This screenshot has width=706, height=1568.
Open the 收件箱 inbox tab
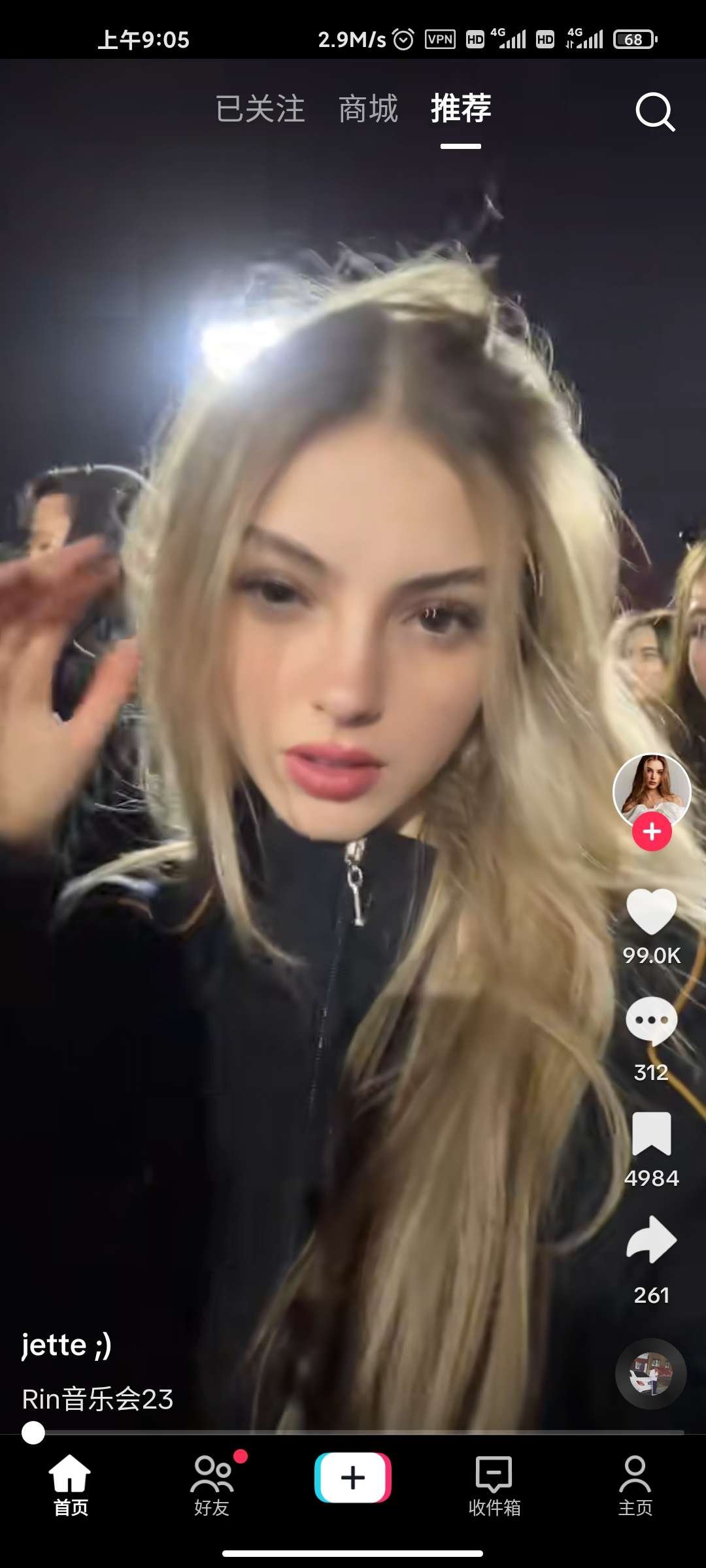[x=494, y=1486]
